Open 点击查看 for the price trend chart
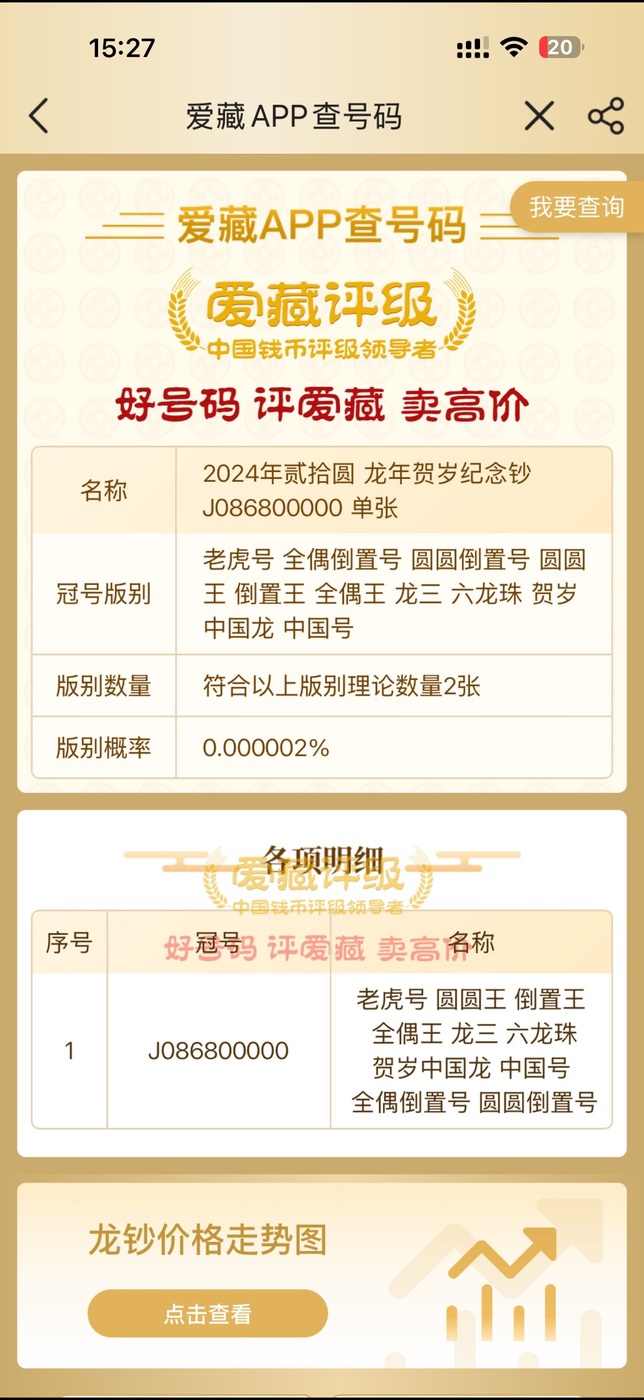This screenshot has width=644, height=1400. (208, 1314)
